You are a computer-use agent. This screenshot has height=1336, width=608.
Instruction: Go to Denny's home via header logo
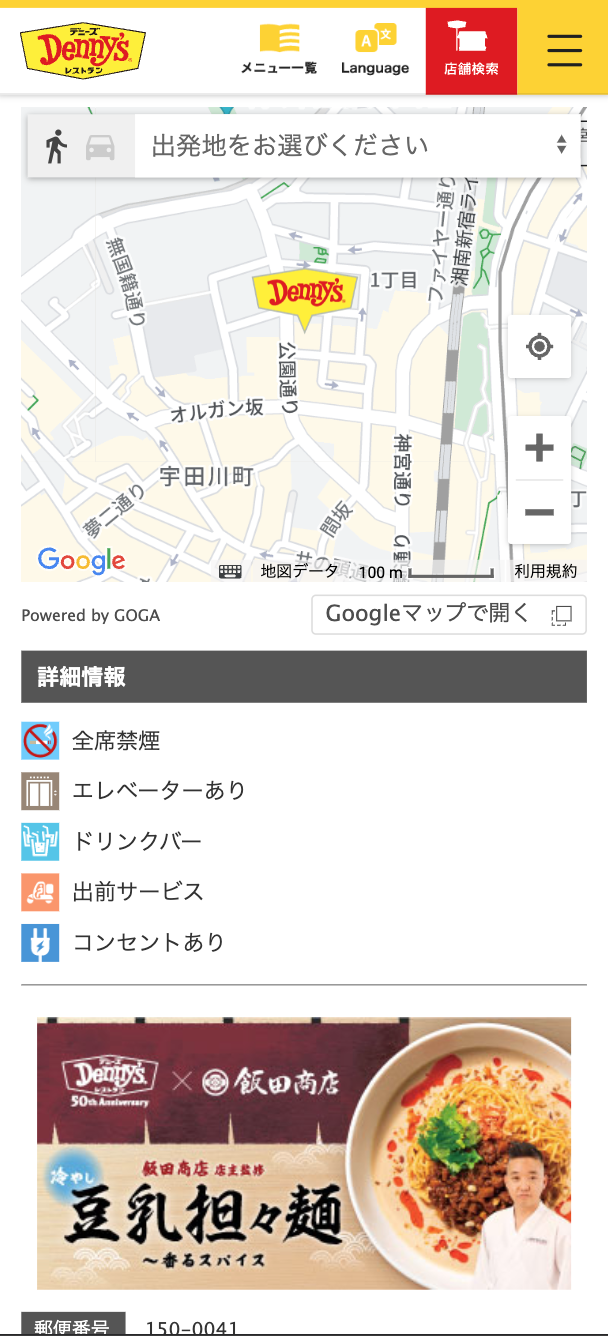point(83,52)
